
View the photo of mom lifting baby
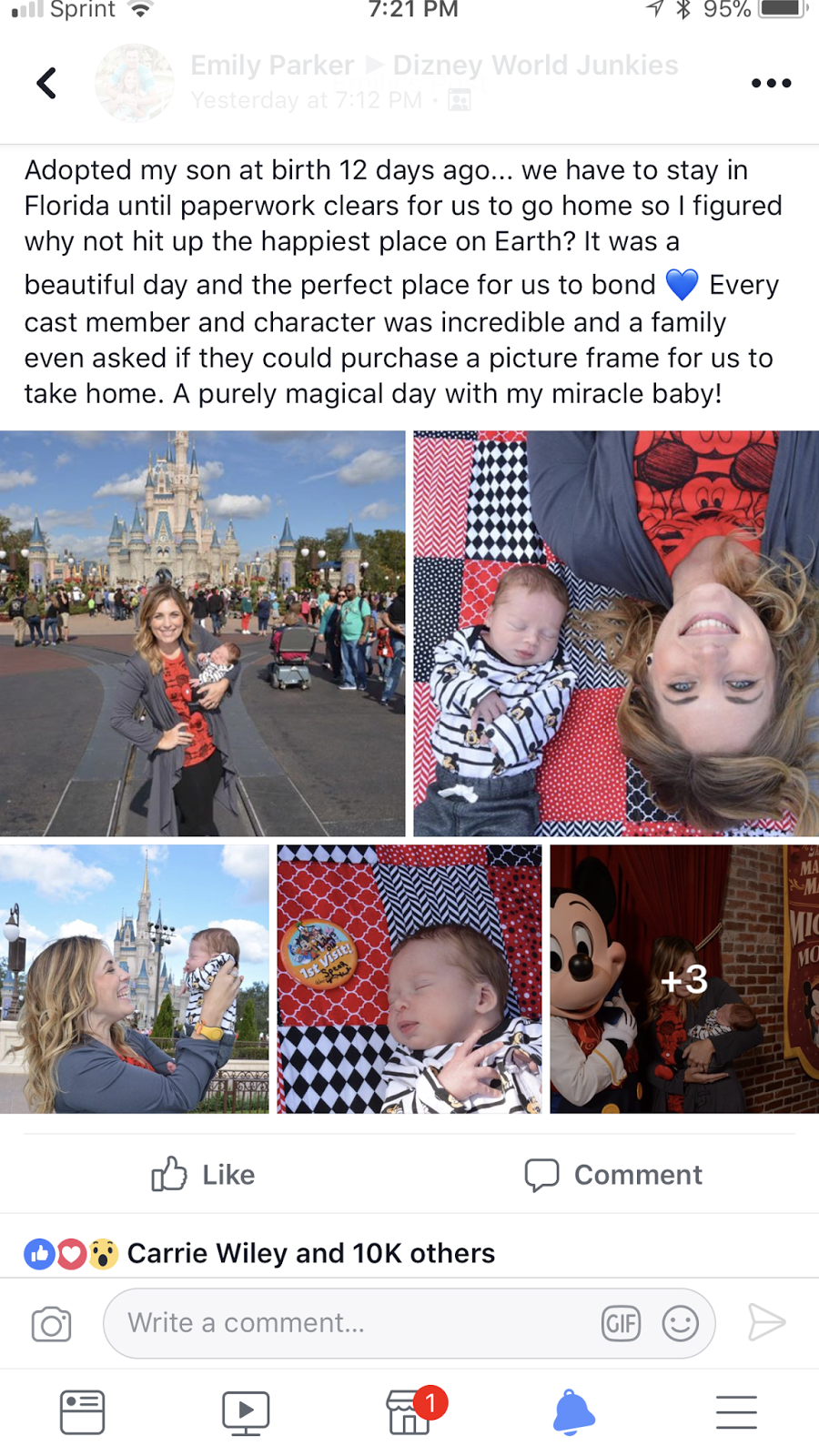(x=134, y=979)
